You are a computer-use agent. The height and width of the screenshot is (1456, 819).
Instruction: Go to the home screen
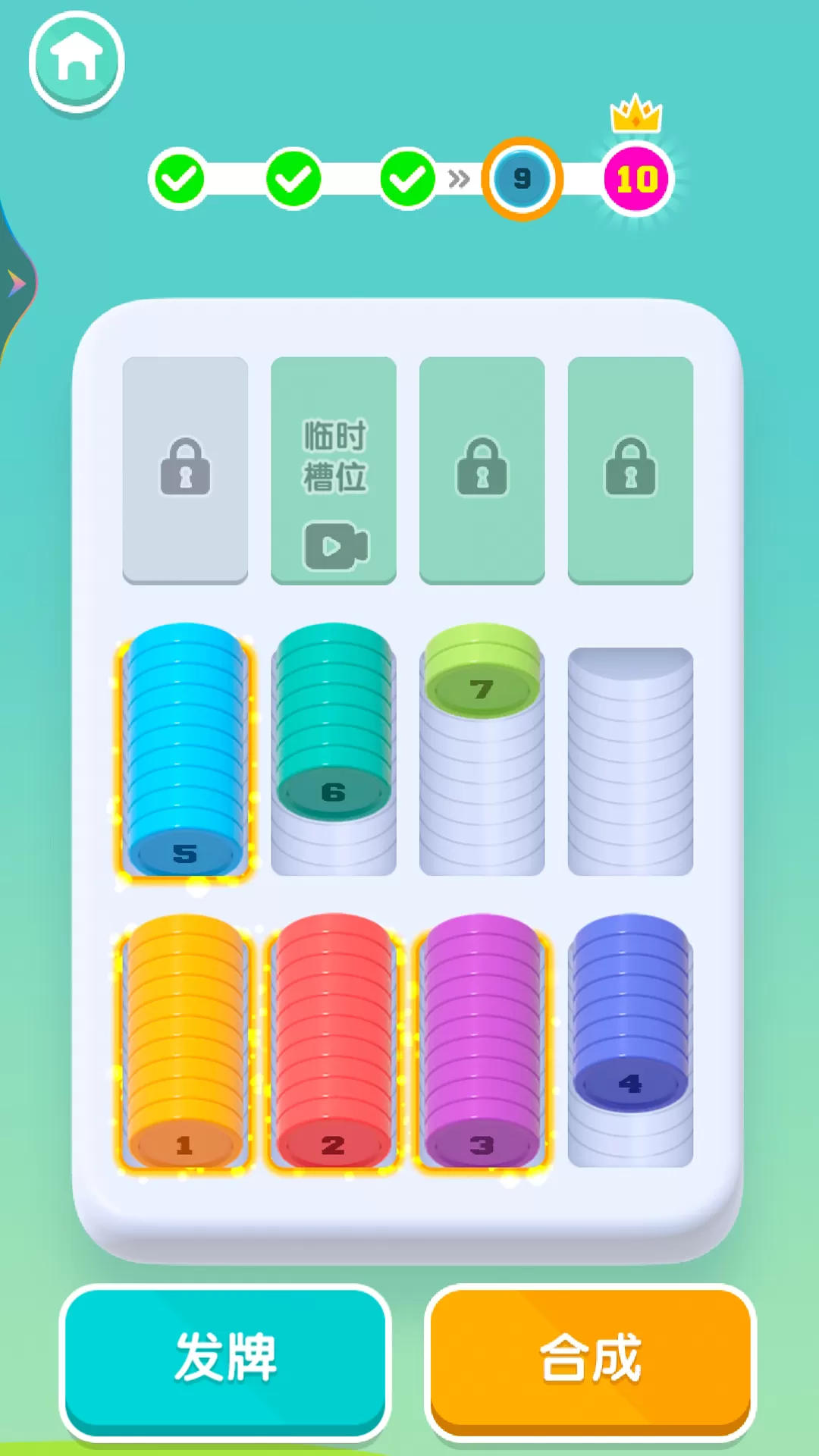click(76, 61)
